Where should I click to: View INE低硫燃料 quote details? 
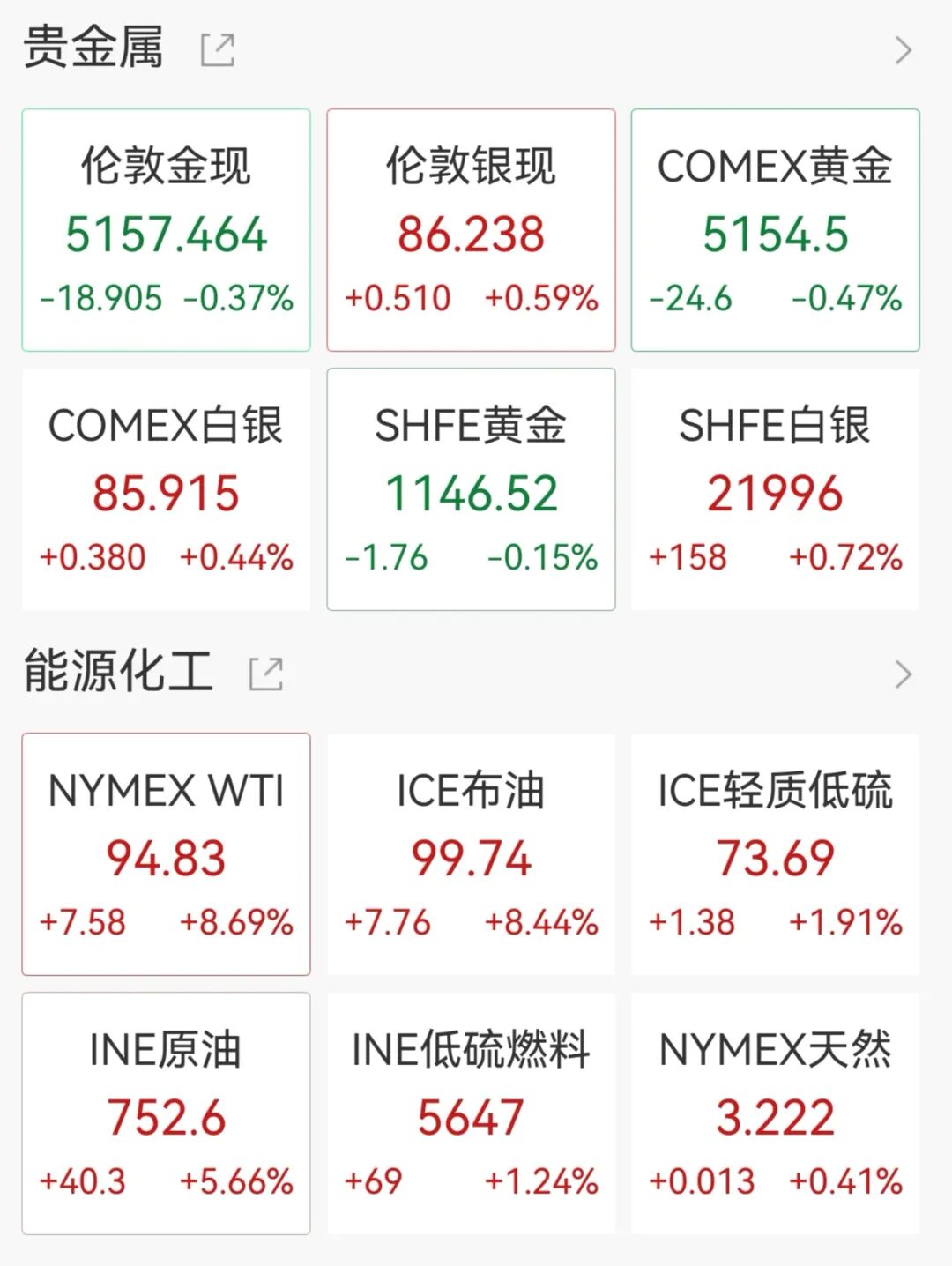click(471, 1113)
